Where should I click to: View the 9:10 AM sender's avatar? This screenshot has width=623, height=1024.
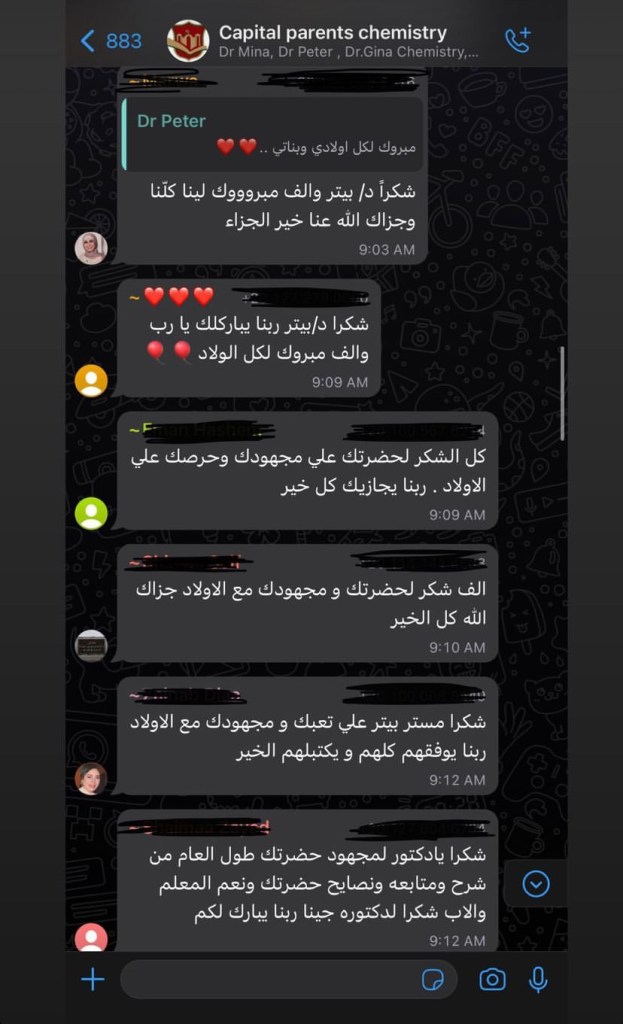[x=91, y=646]
